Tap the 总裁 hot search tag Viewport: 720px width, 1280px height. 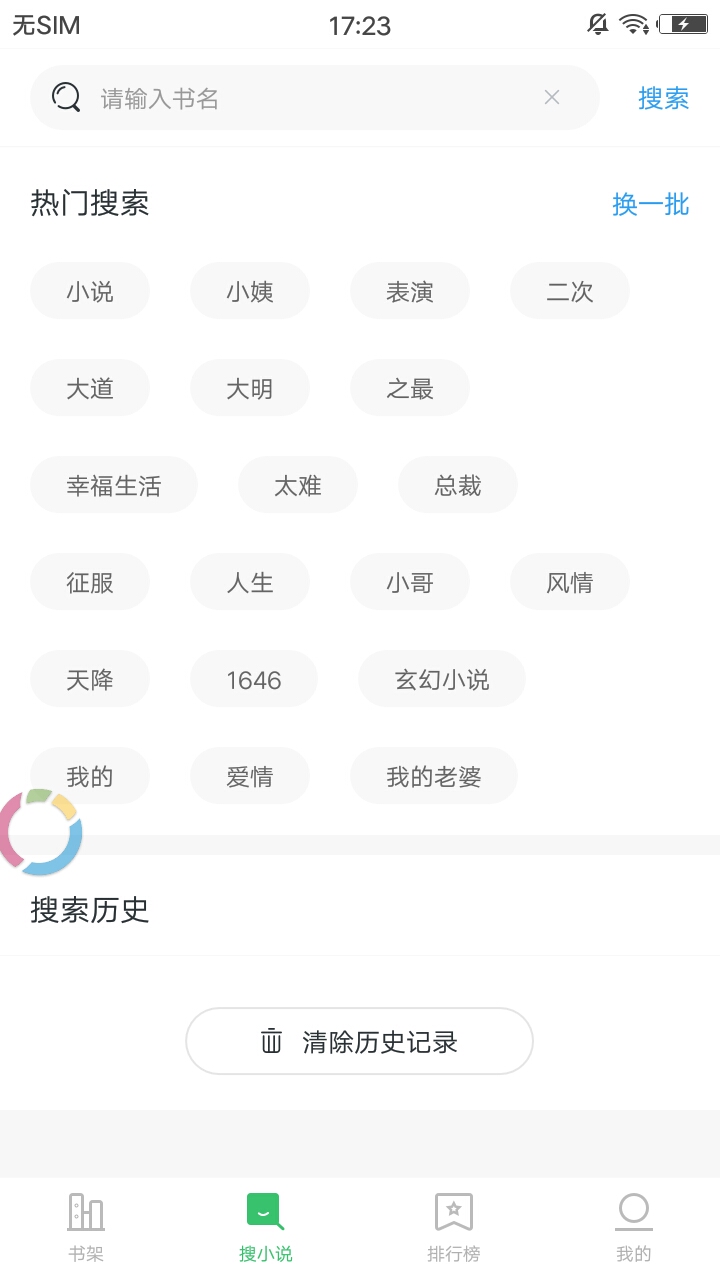pyautogui.click(x=457, y=485)
